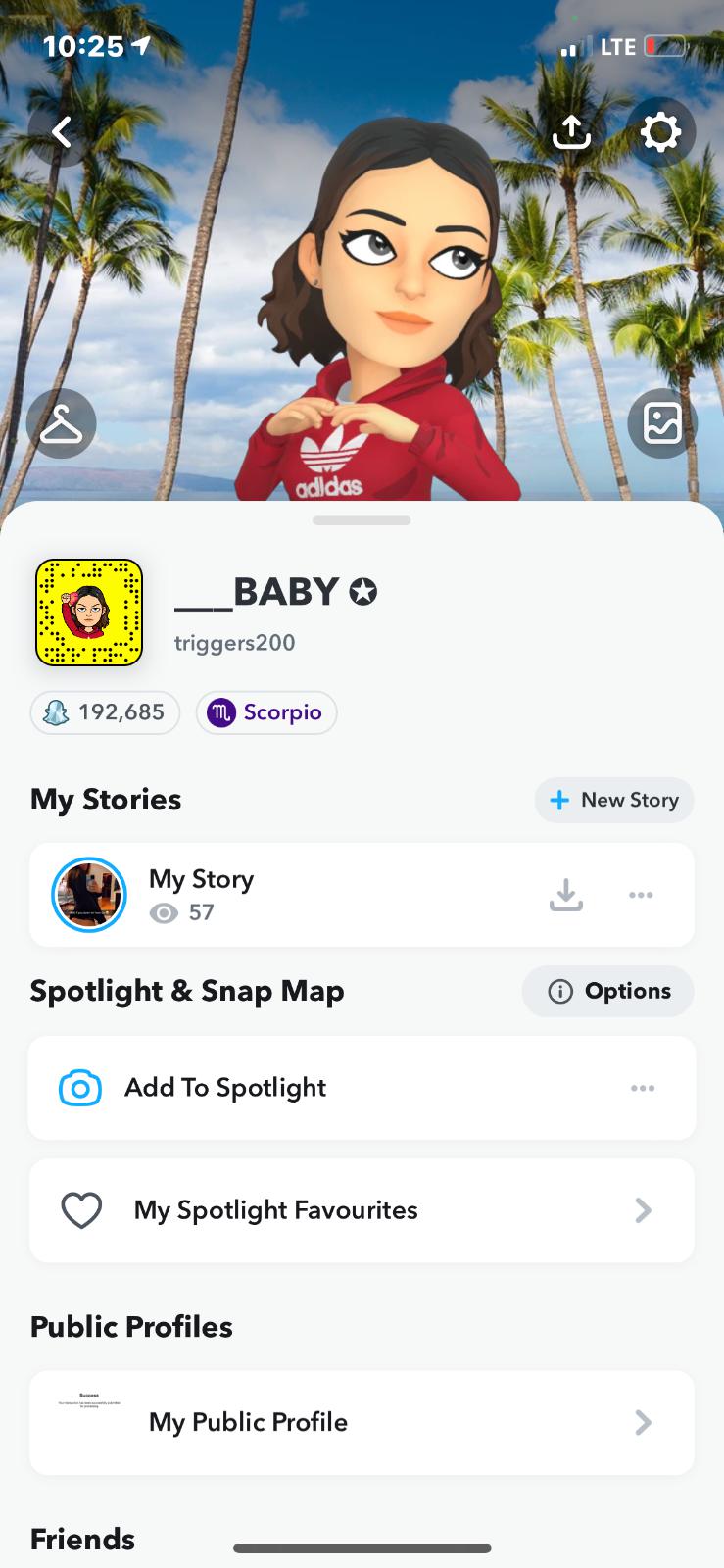
Task: Create a New Story
Action: point(614,800)
